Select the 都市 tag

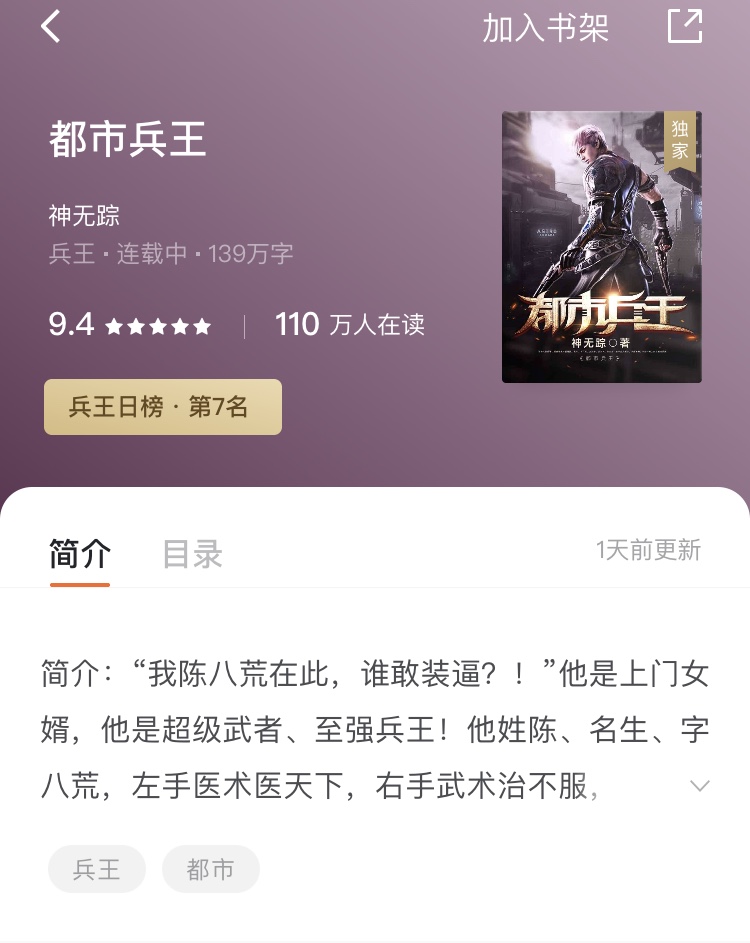(210, 869)
